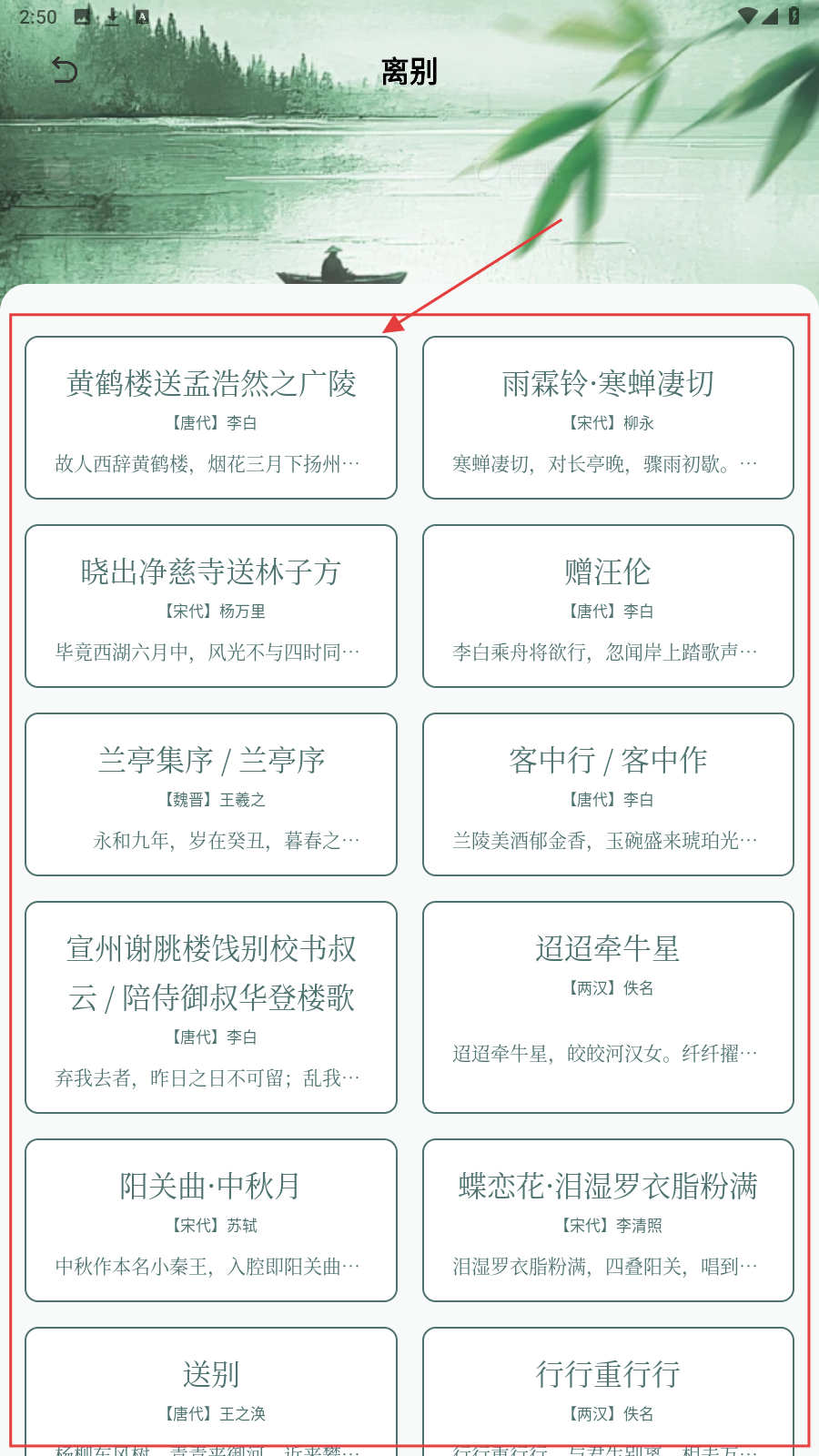Open 行行重行行 poem card
Viewport: 819px width, 1456px height.
tap(608, 1388)
